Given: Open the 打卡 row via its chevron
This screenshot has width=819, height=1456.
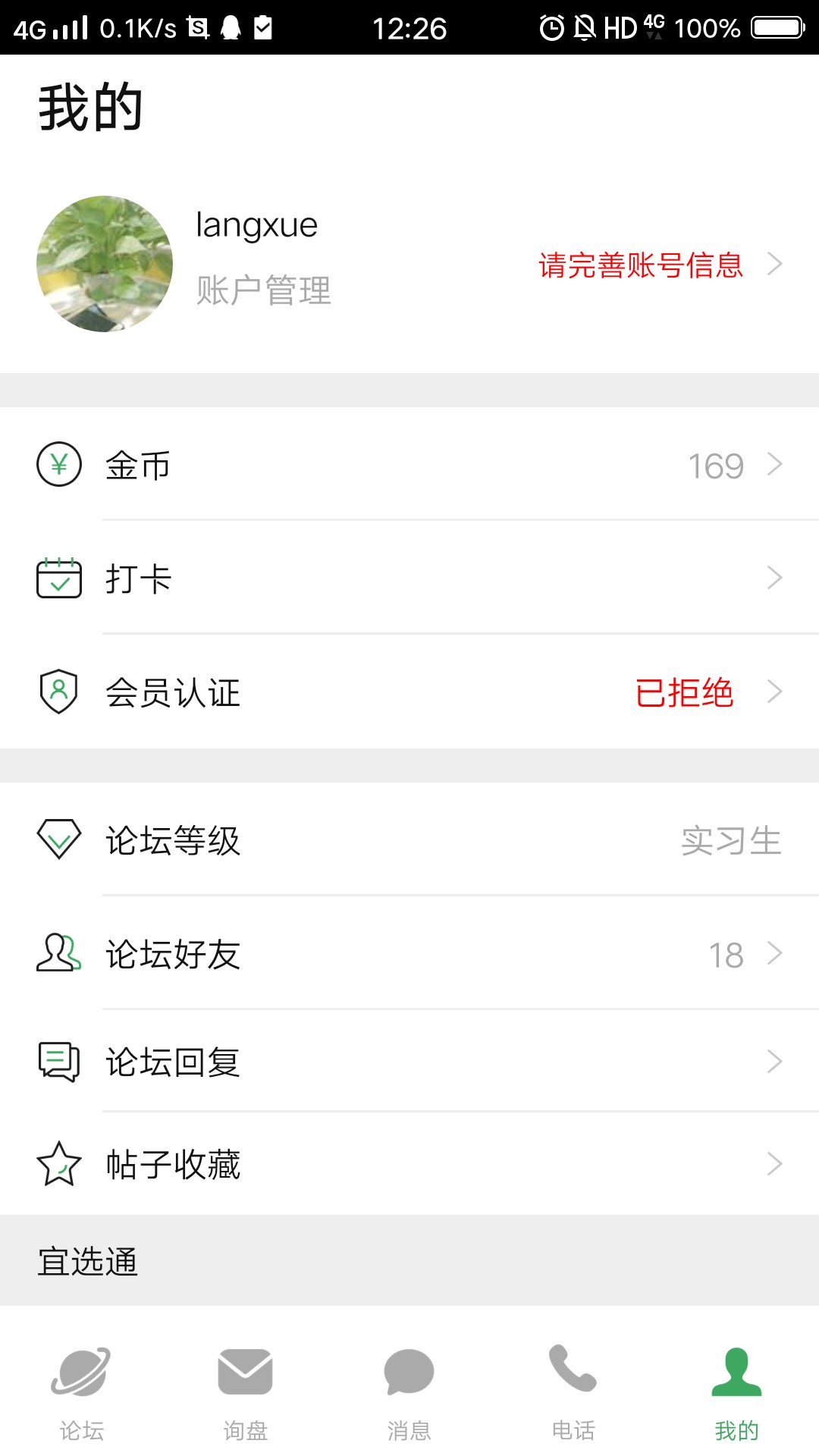Looking at the screenshot, I should pos(774,579).
